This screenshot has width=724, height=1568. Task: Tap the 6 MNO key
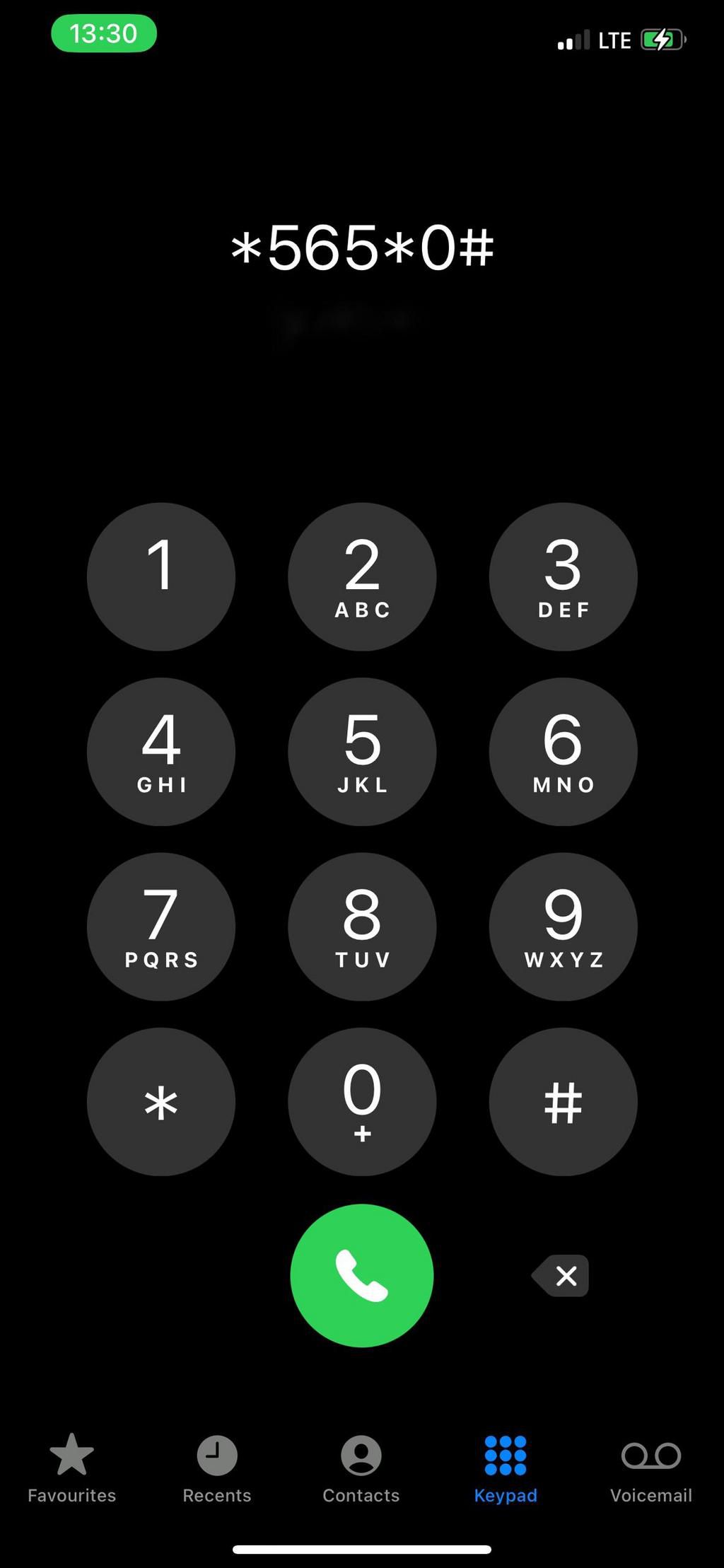[564, 751]
